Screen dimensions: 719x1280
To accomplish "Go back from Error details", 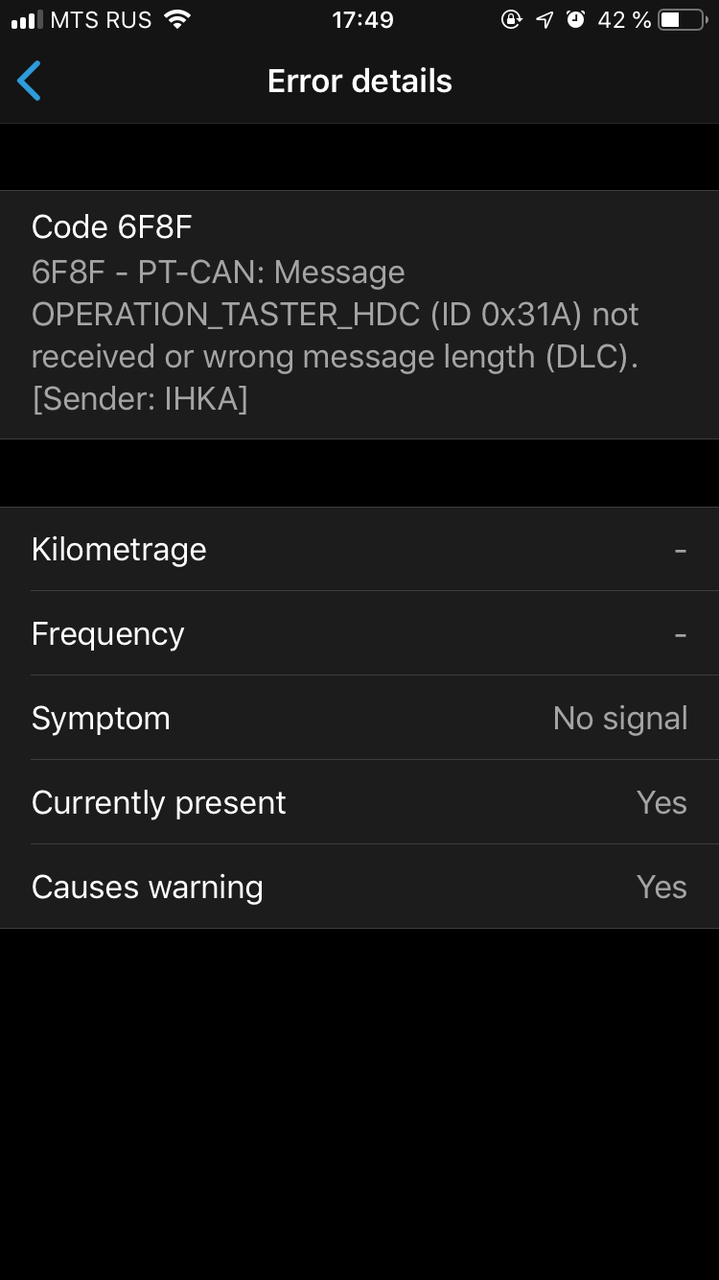I will point(30,81).
